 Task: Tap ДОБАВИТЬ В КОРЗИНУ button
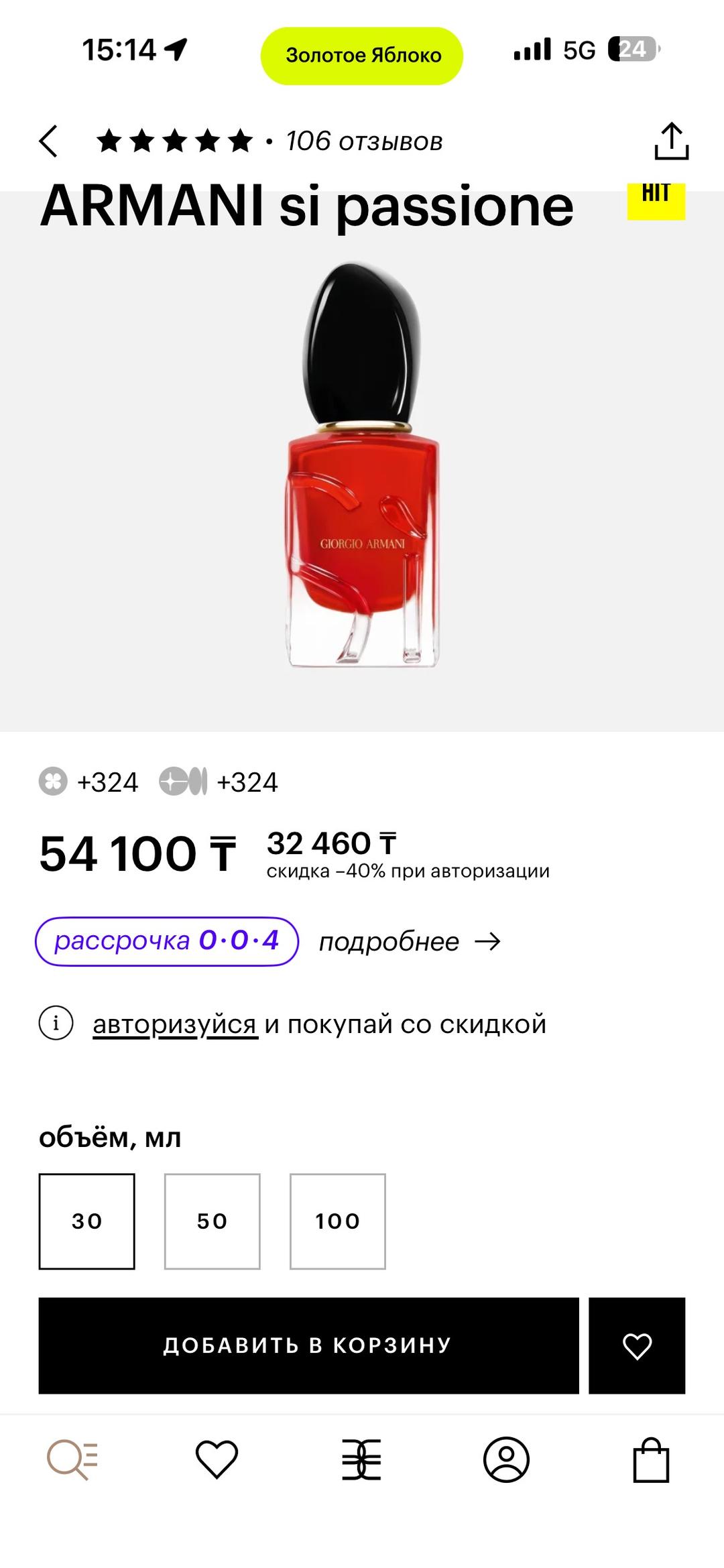[308, 1345]
